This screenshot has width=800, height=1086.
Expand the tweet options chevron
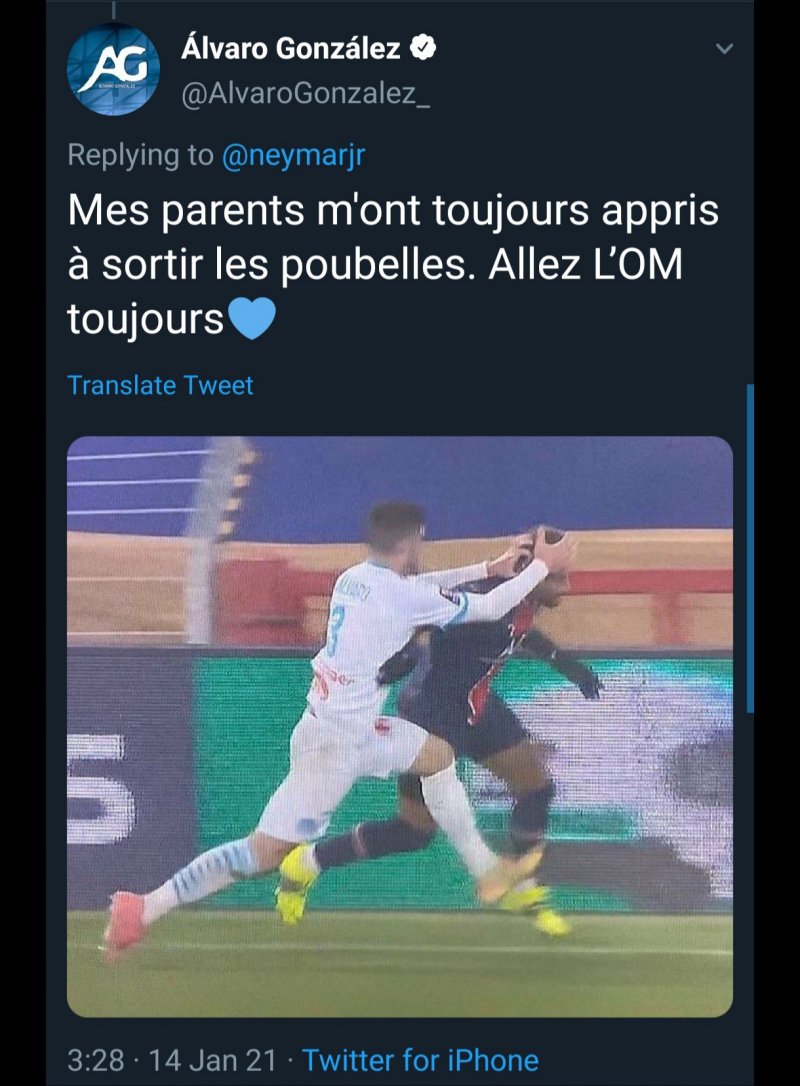pos(725,49)
